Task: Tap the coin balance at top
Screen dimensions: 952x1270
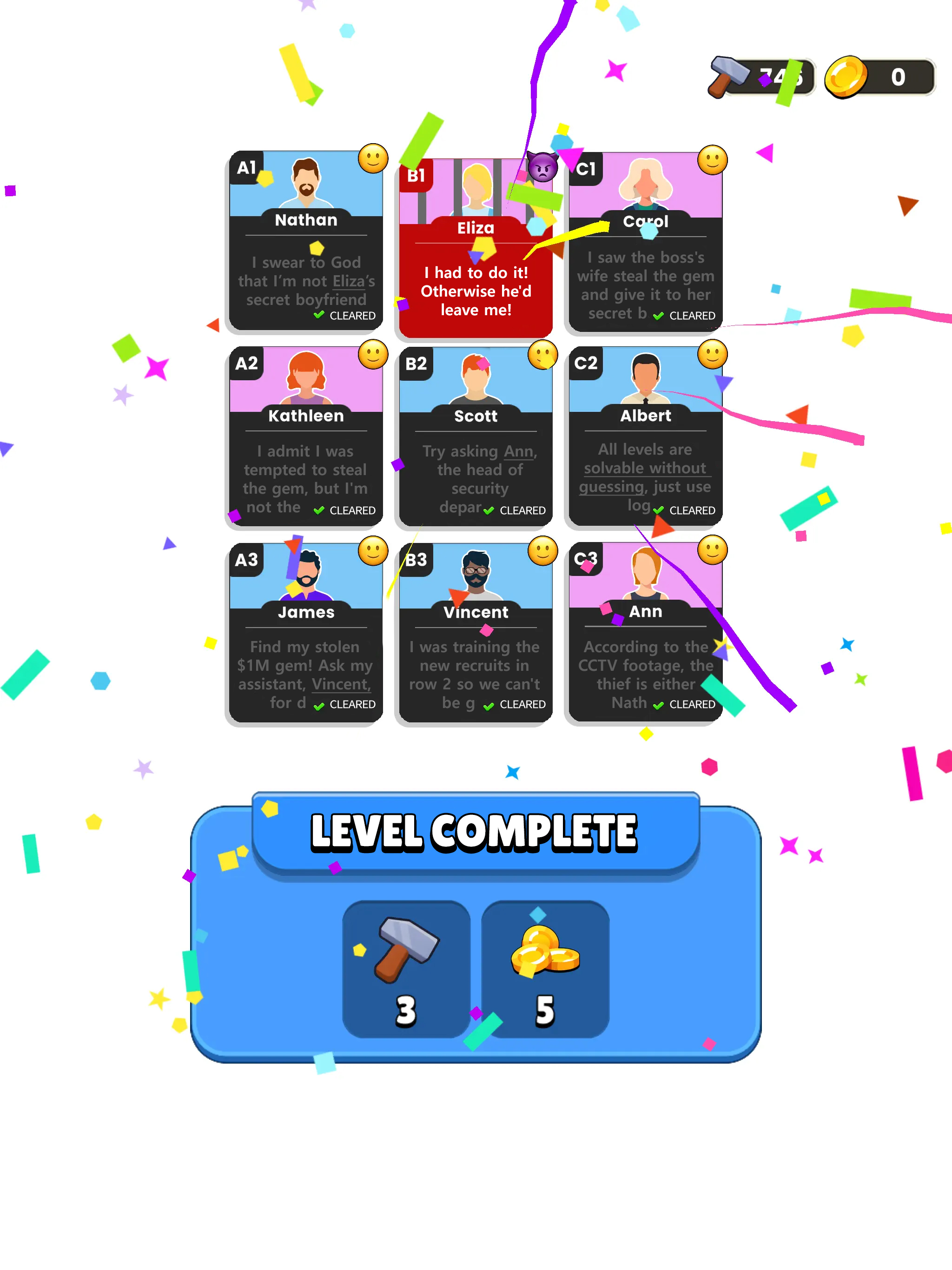Action: tap(879, 77)
